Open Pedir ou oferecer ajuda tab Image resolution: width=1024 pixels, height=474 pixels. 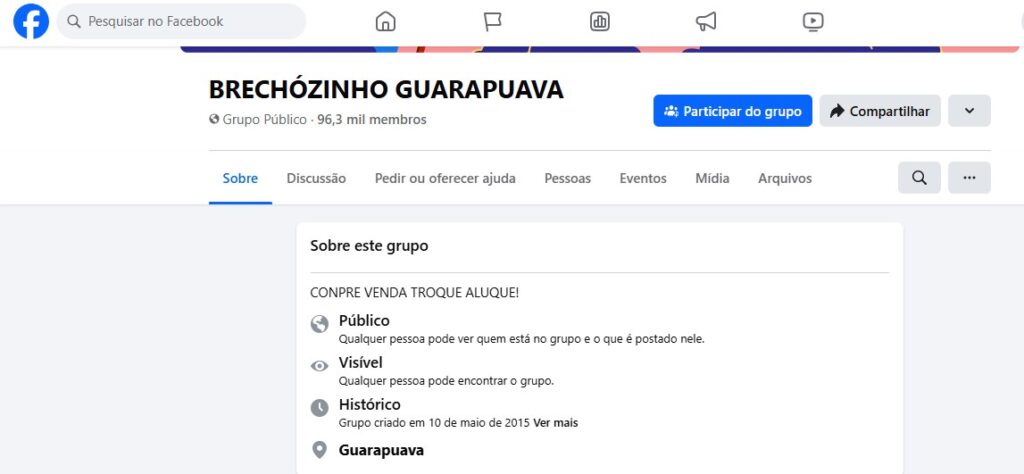tap(445, 178)
